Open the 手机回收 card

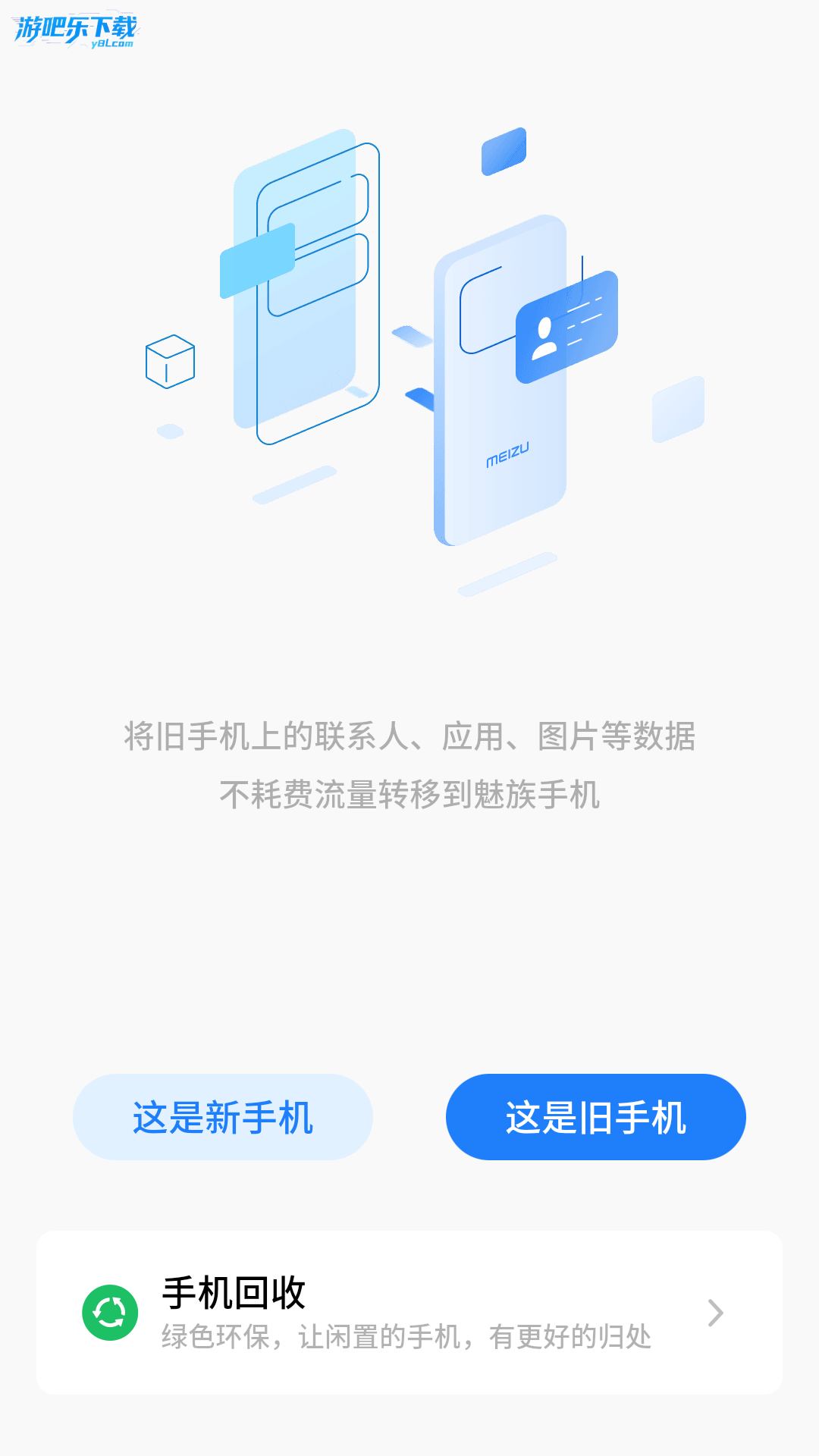point(409,1313)
